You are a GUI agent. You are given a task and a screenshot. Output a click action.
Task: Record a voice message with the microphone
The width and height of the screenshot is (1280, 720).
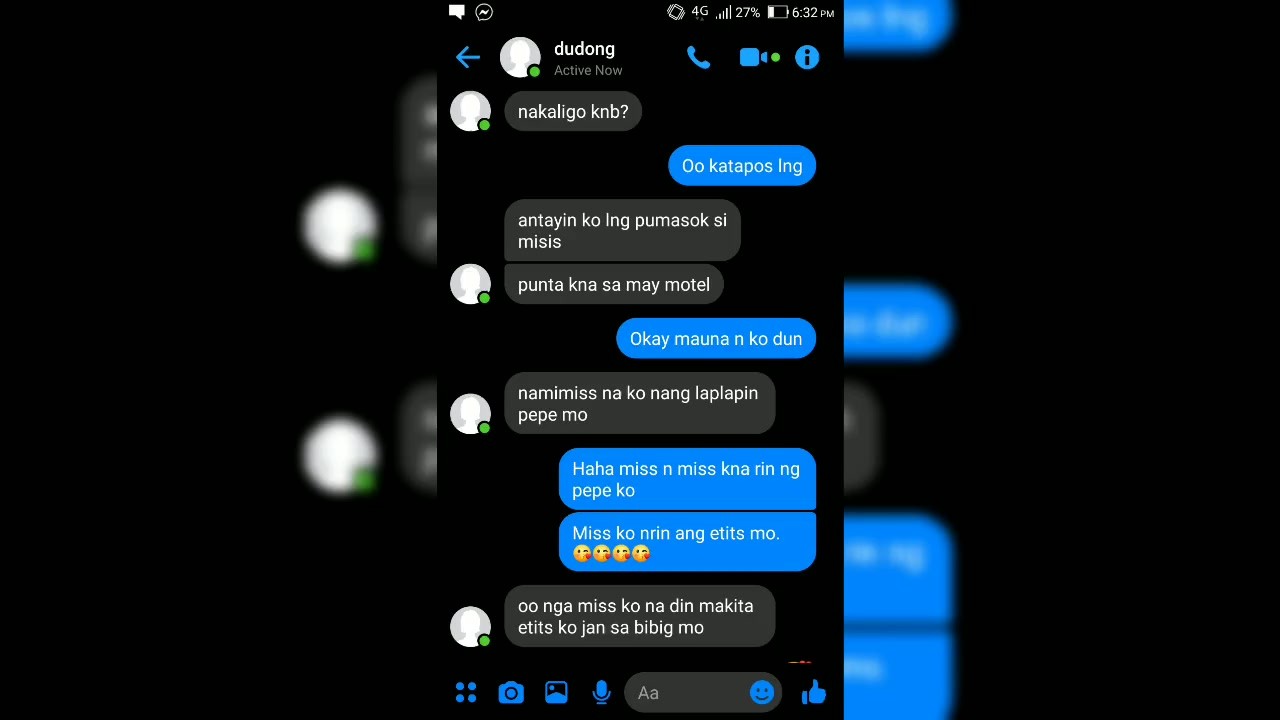[601, 692]
